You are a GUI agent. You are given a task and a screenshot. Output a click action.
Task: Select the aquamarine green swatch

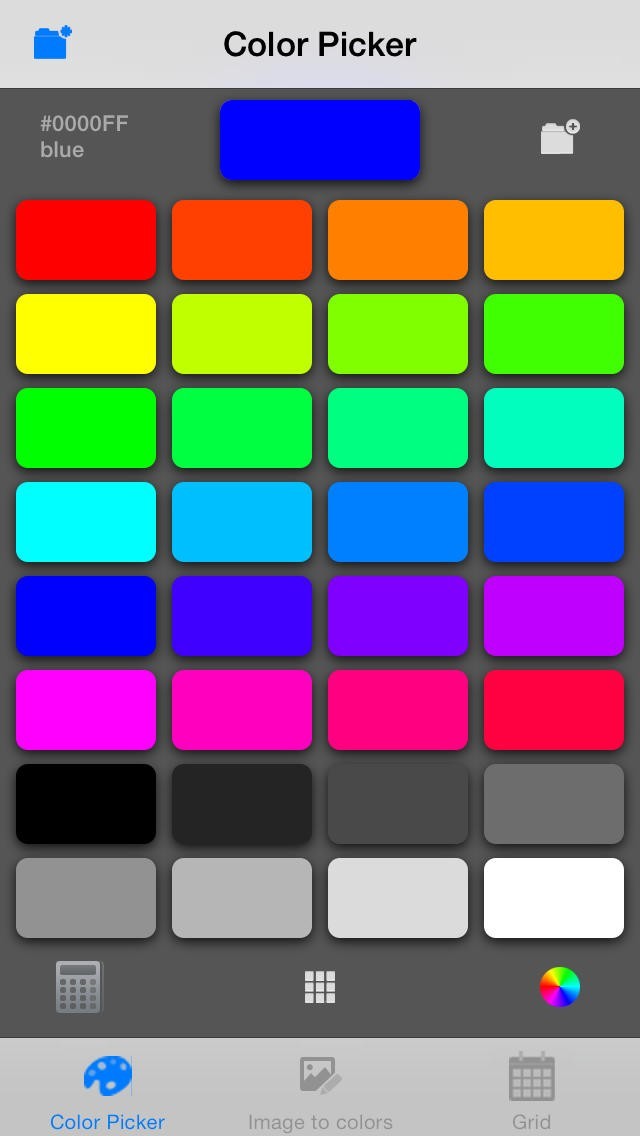[554, 428]
